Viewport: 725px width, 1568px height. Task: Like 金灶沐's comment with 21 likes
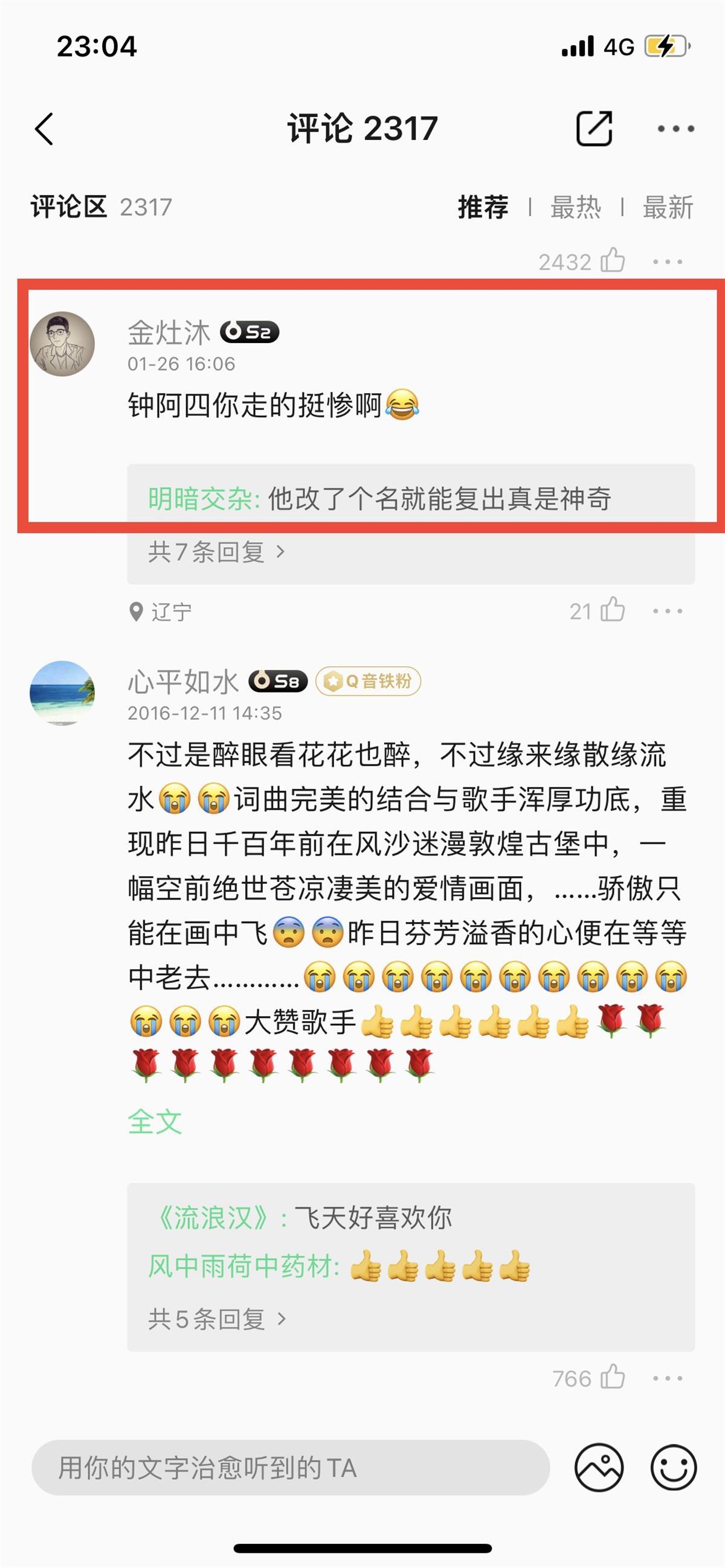tap(613, 610)
